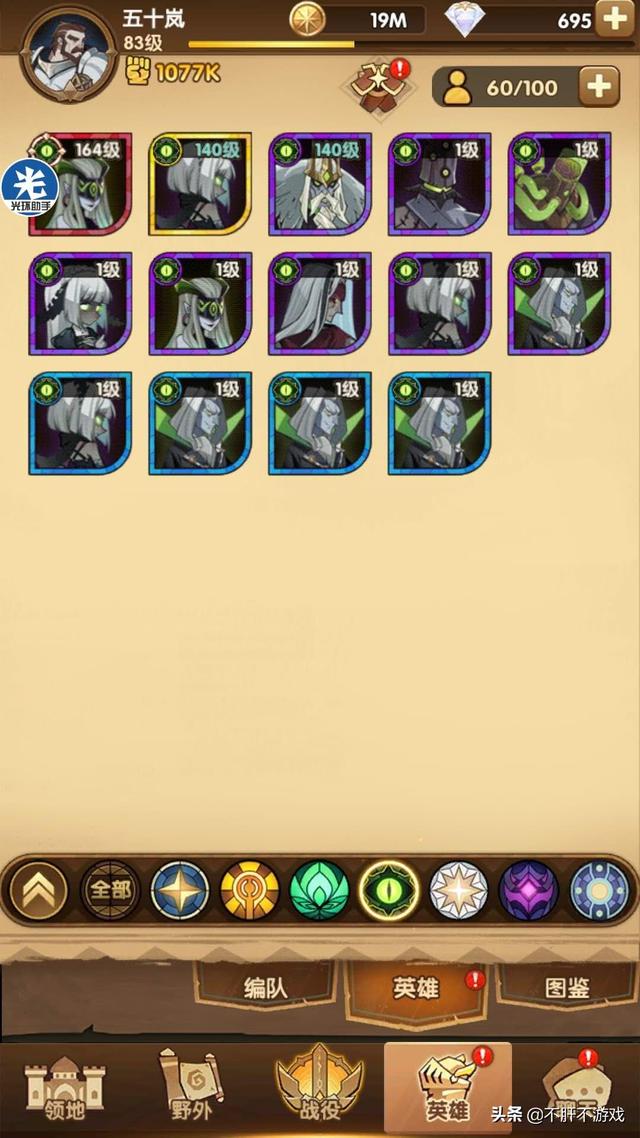Expand hero slots with plus button
This screenshot has width=640, height=1138.
[x=598, y=87]
